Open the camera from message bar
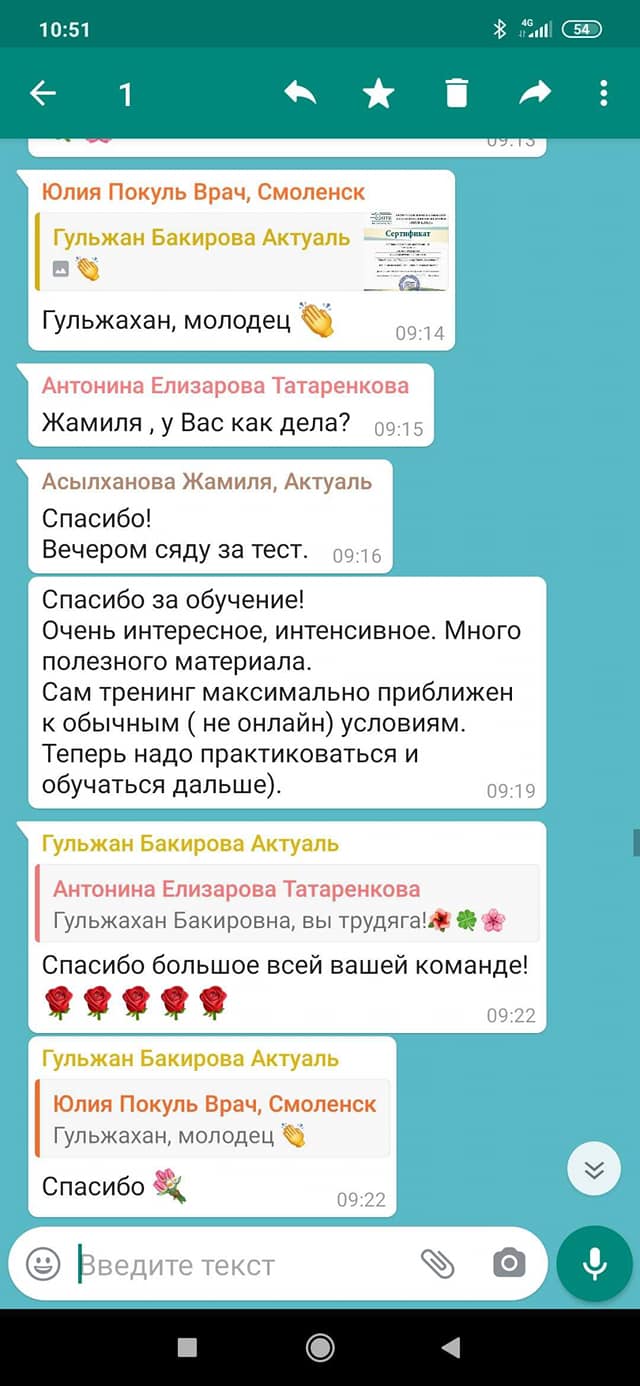The image size is (640, 1386). click(x=509, y=1264)
